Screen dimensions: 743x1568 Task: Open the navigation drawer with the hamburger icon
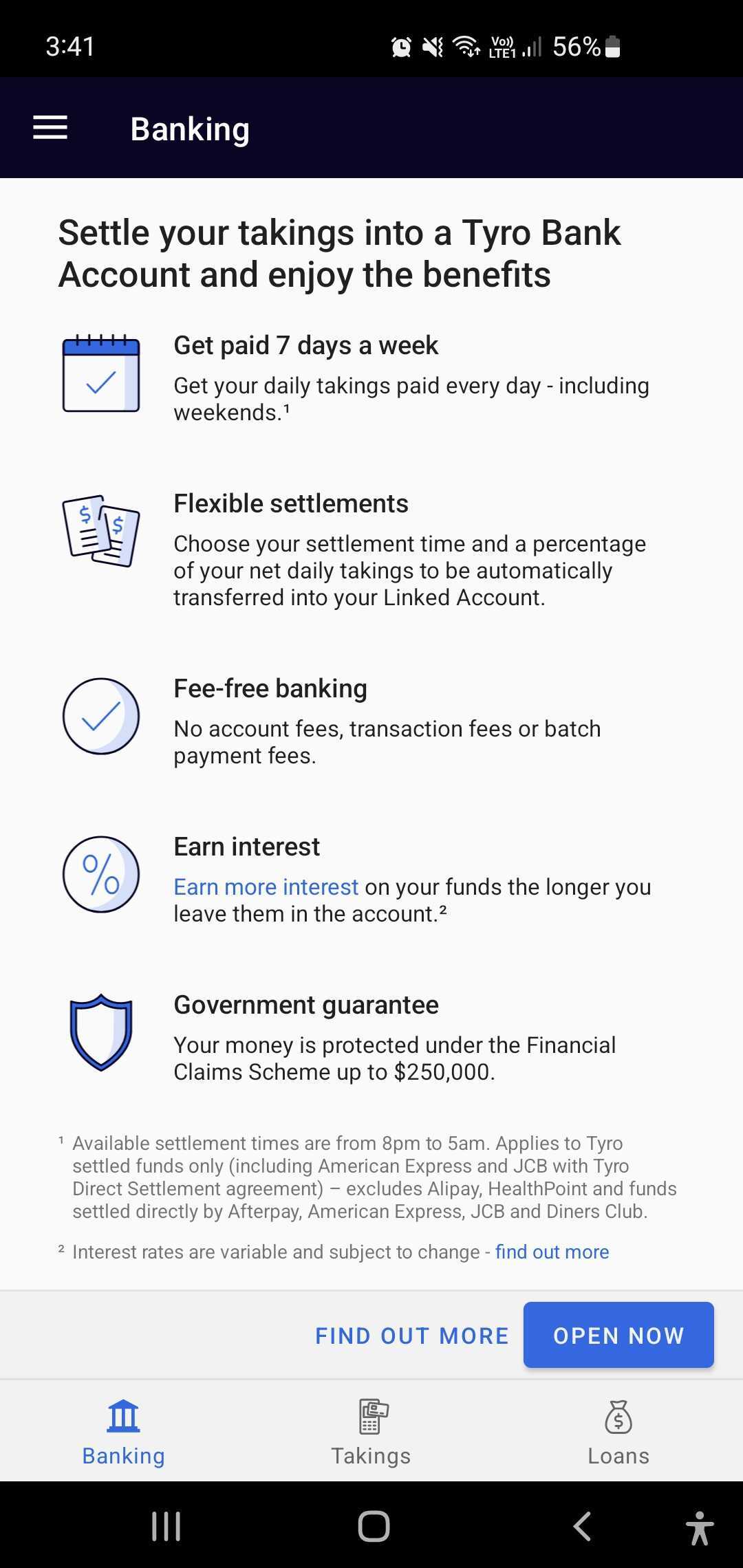click(50, 127)
